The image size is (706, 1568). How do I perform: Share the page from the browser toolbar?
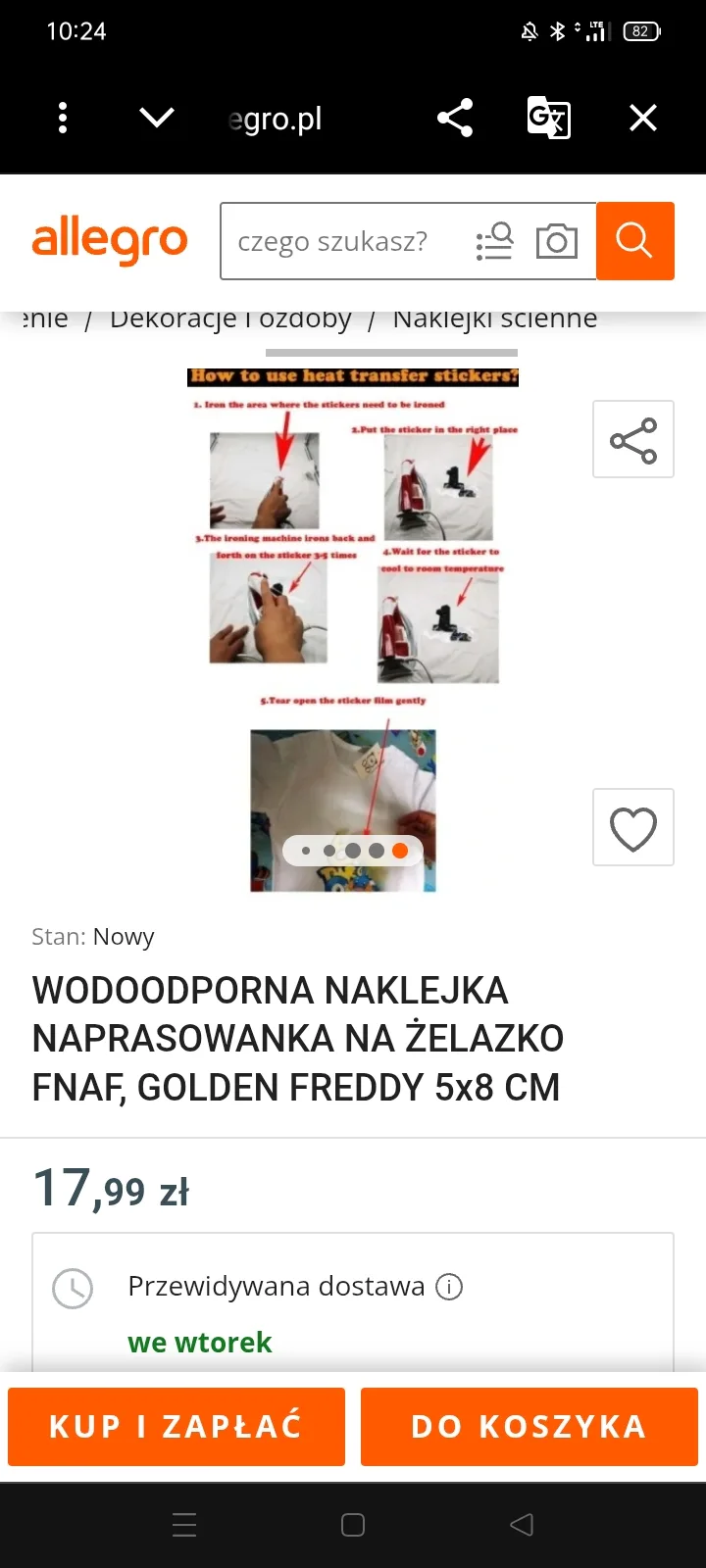[x=455, y=119]
